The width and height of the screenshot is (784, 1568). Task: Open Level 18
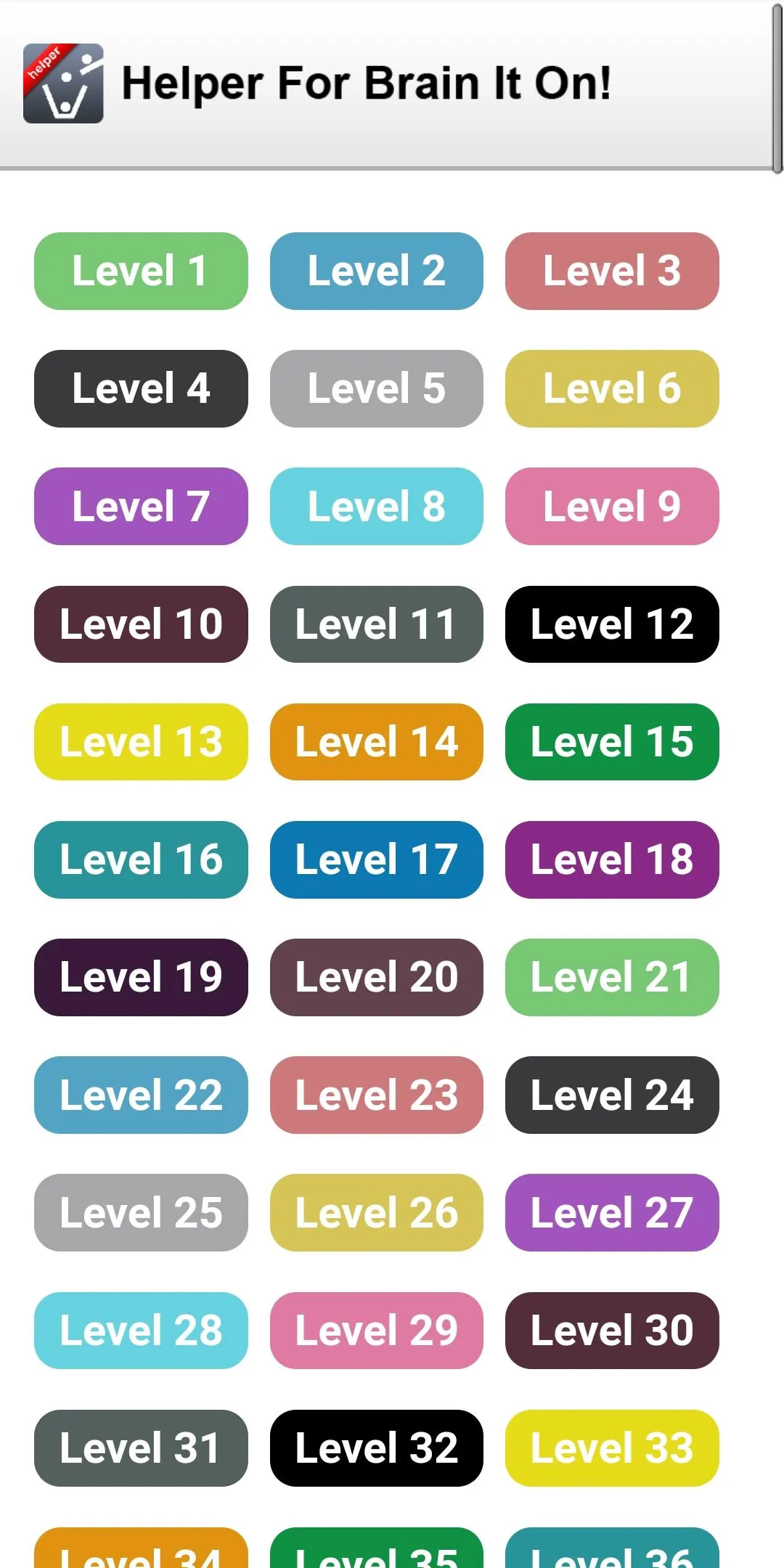[x=612, y=859]
